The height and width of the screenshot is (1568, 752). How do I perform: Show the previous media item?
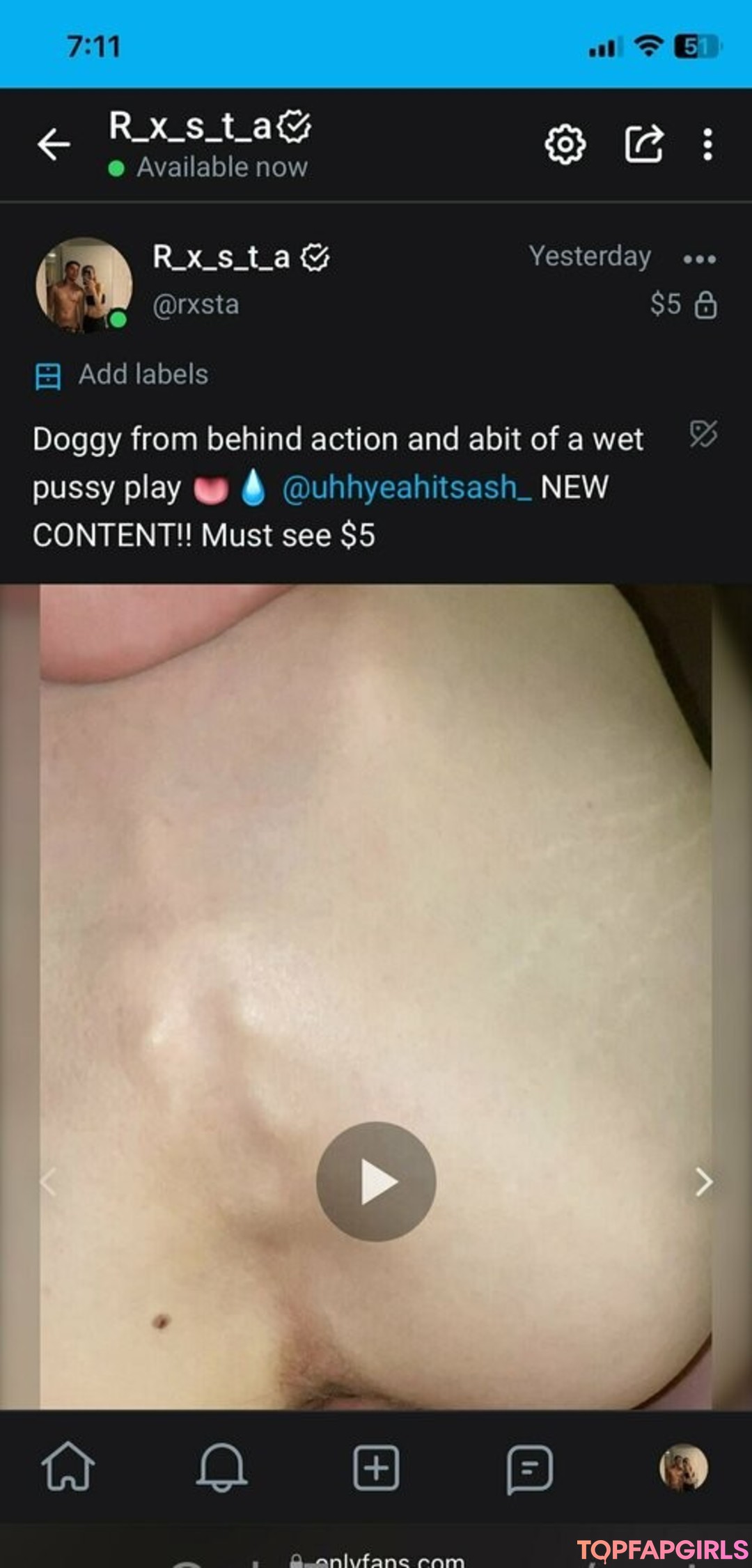tap(47, 1182)
